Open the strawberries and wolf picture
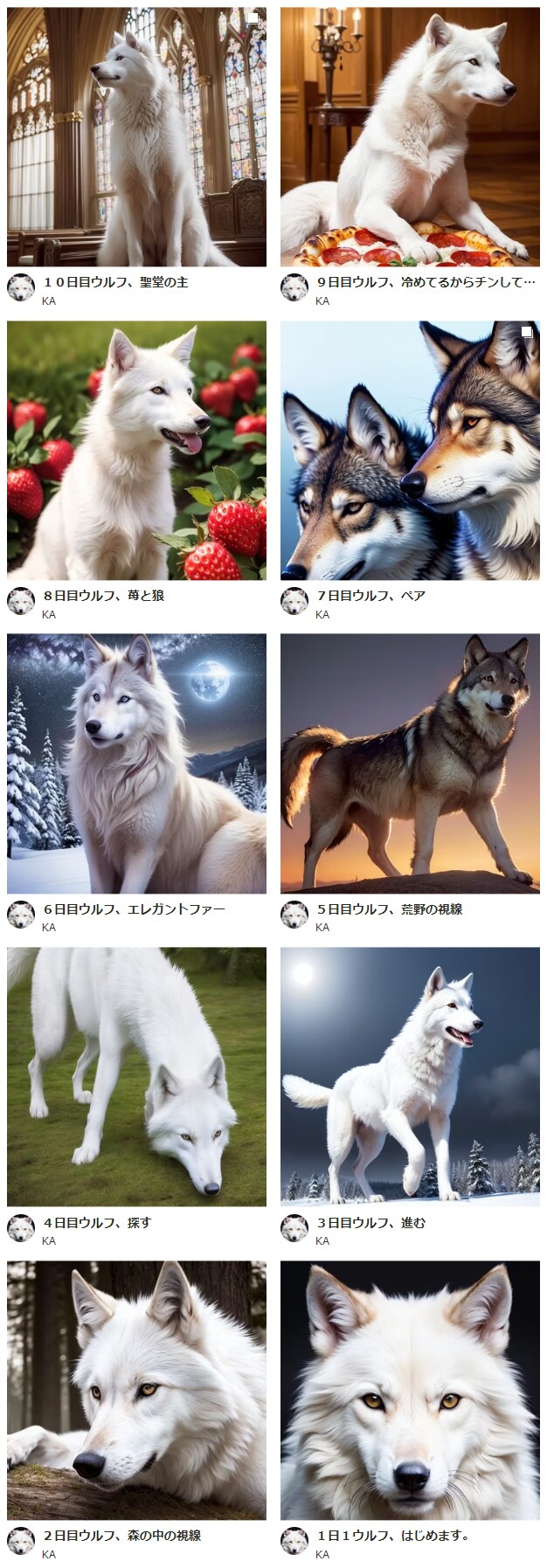This screenshot has width=547, height=1568. (x=136, y=450)
